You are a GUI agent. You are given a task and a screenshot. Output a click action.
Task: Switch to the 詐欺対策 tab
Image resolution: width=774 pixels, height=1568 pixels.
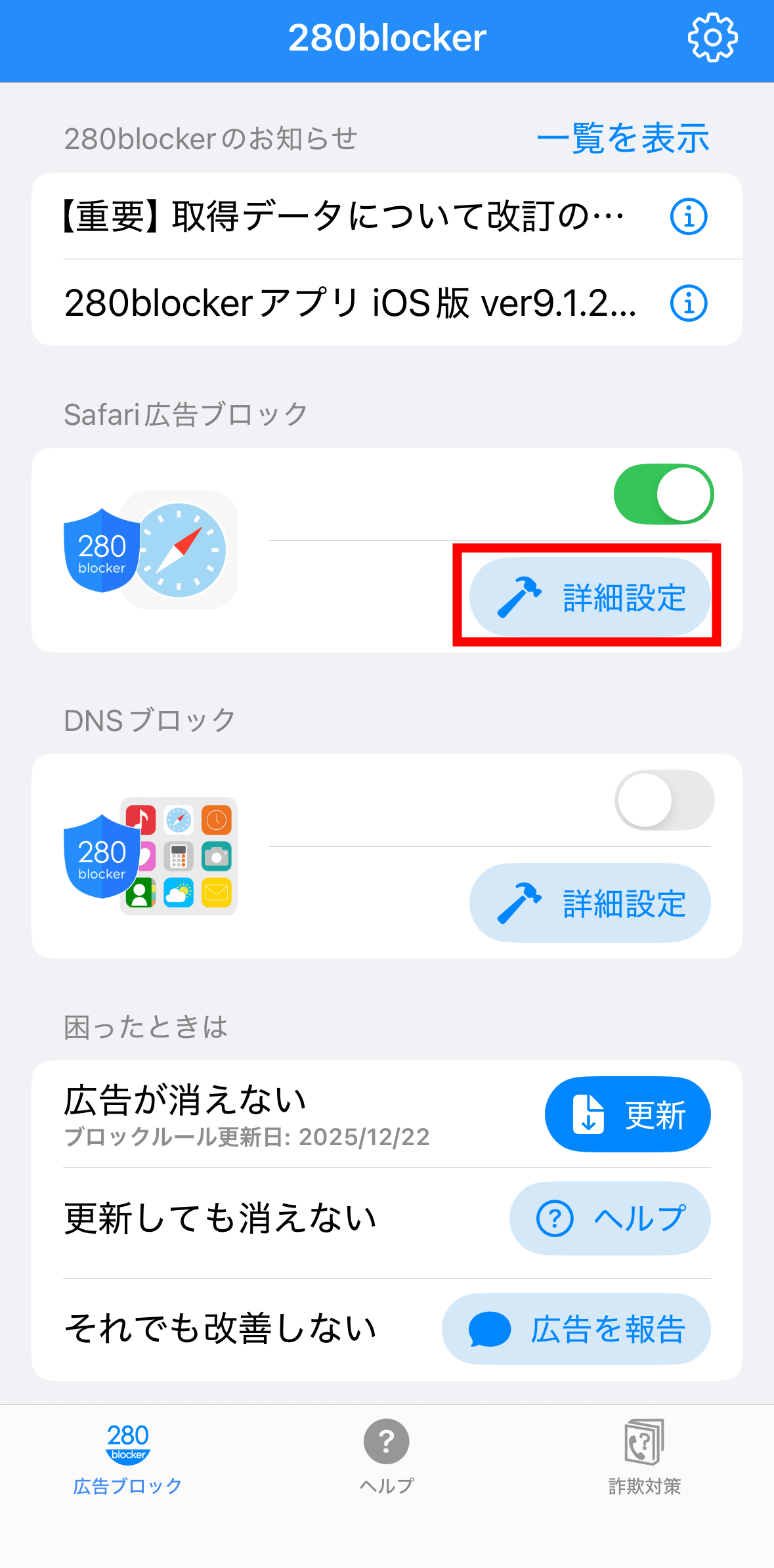pos(644,1454)
